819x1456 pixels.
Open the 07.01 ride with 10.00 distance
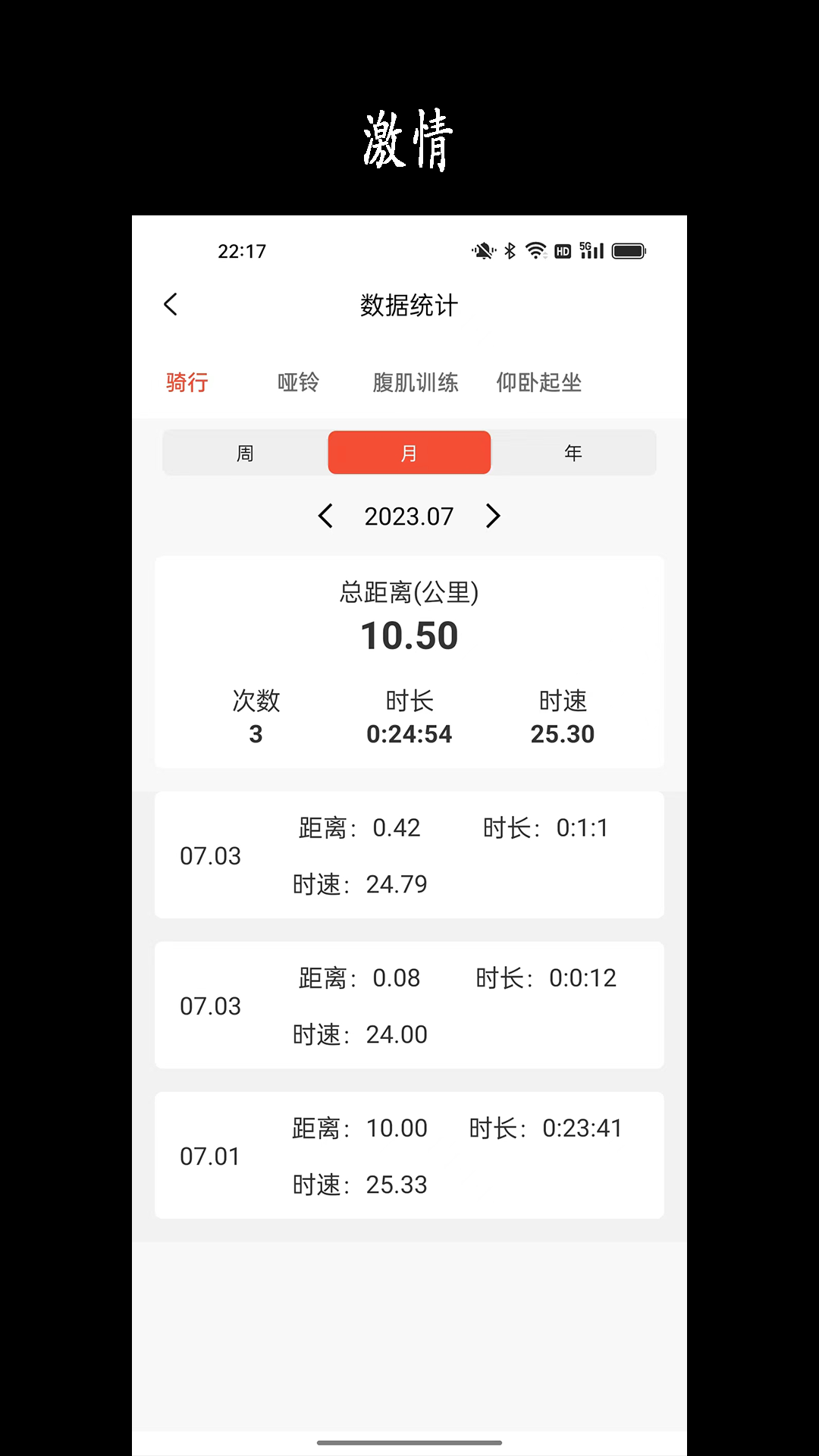(x=409, y=1154)
